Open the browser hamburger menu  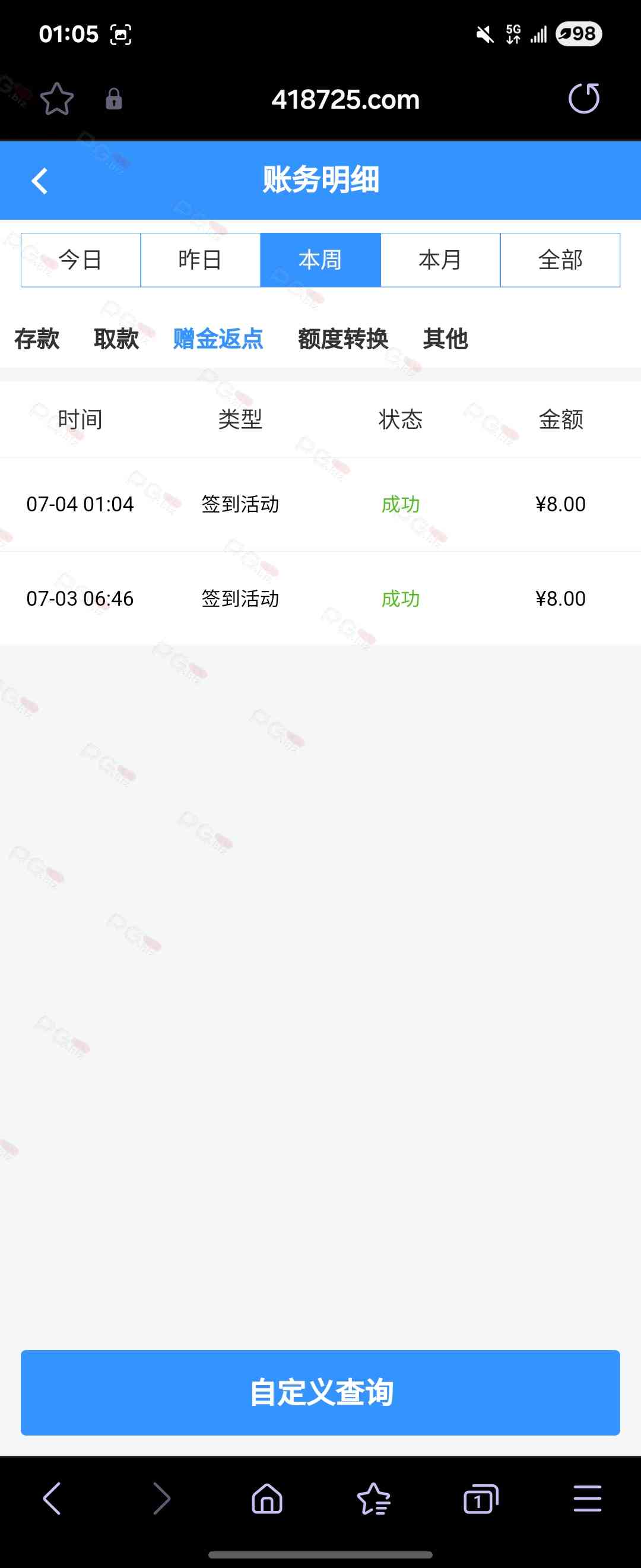pyautogui.click(x=587, y=1498)
